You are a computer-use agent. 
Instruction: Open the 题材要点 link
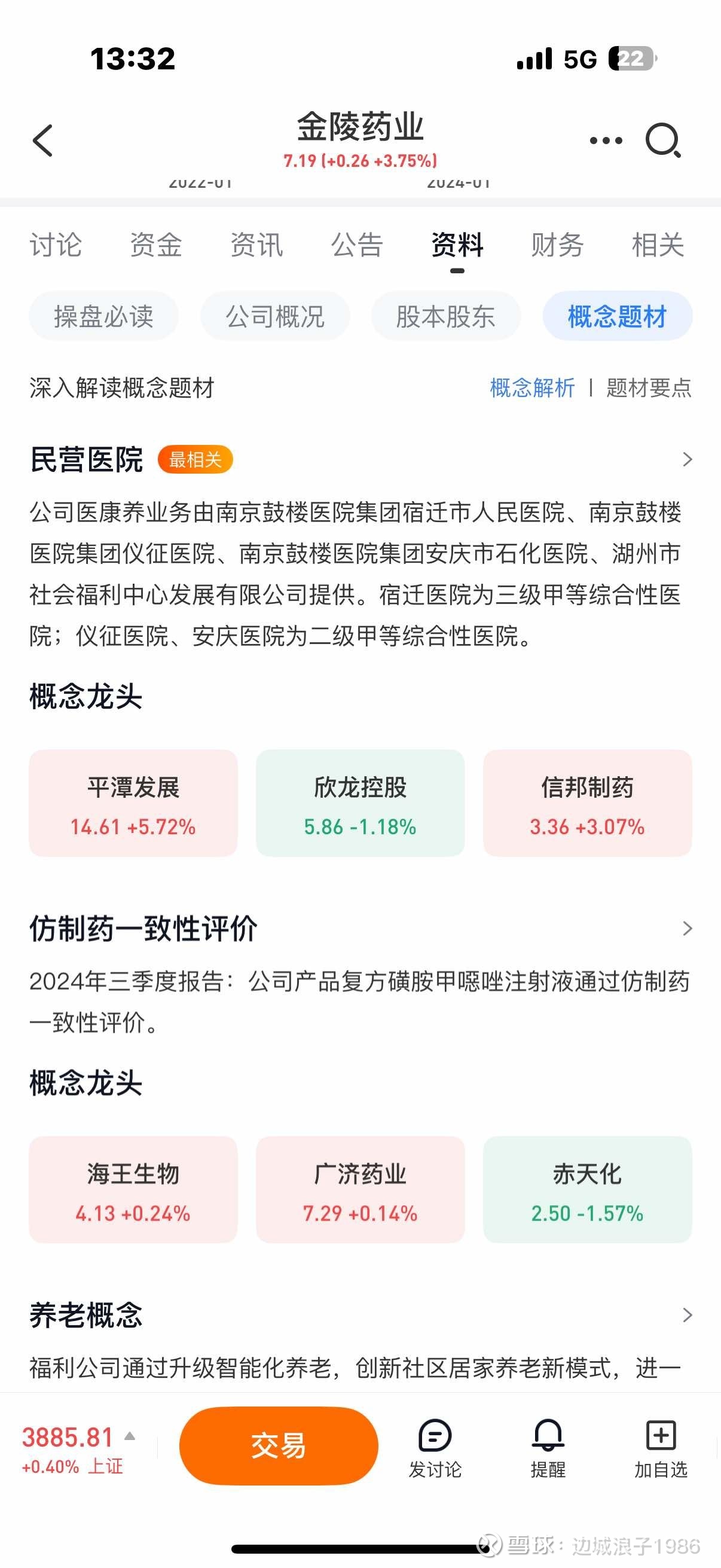pos(647,388)
